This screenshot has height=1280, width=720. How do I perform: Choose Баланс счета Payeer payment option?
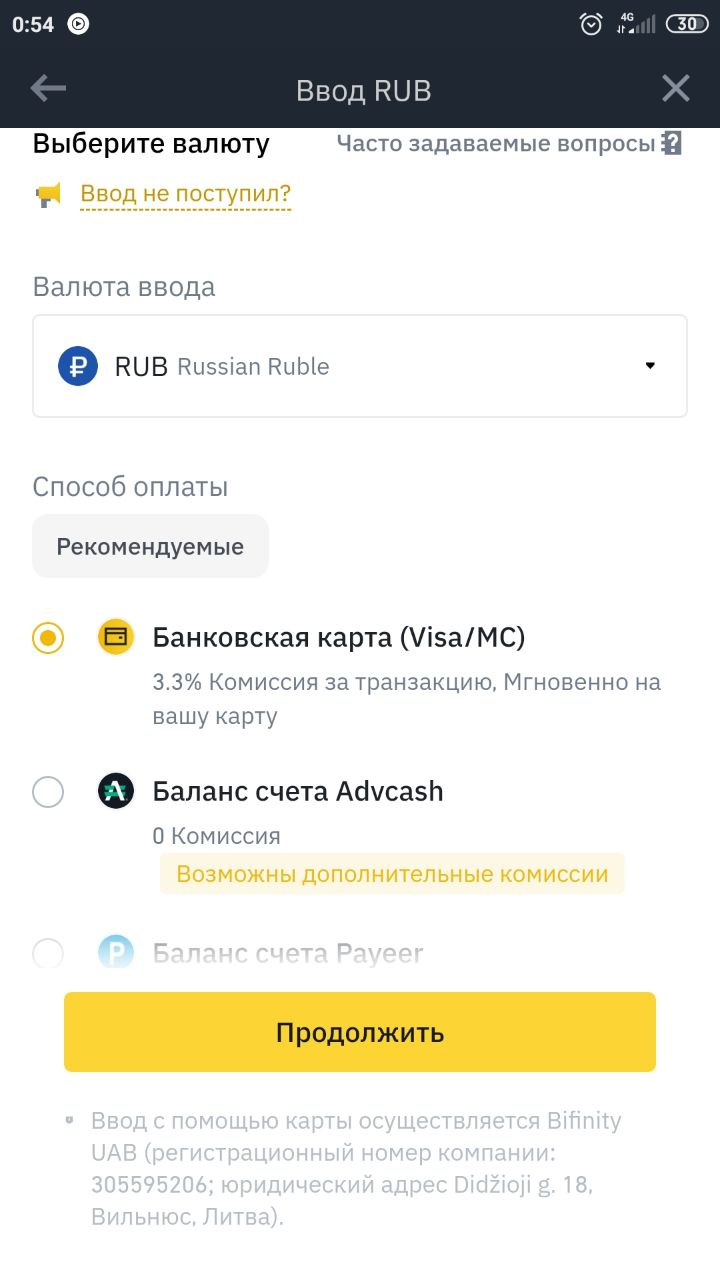click(x=48, y=953)
